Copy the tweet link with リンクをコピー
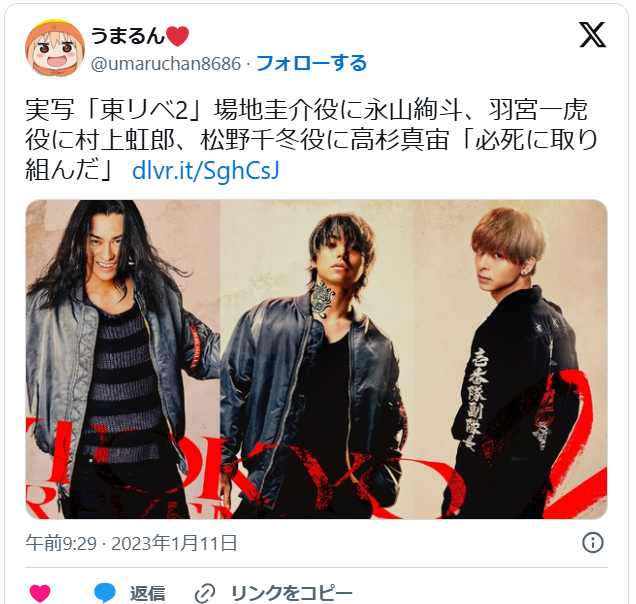This screenshot has height=604, width=636. 273,593
